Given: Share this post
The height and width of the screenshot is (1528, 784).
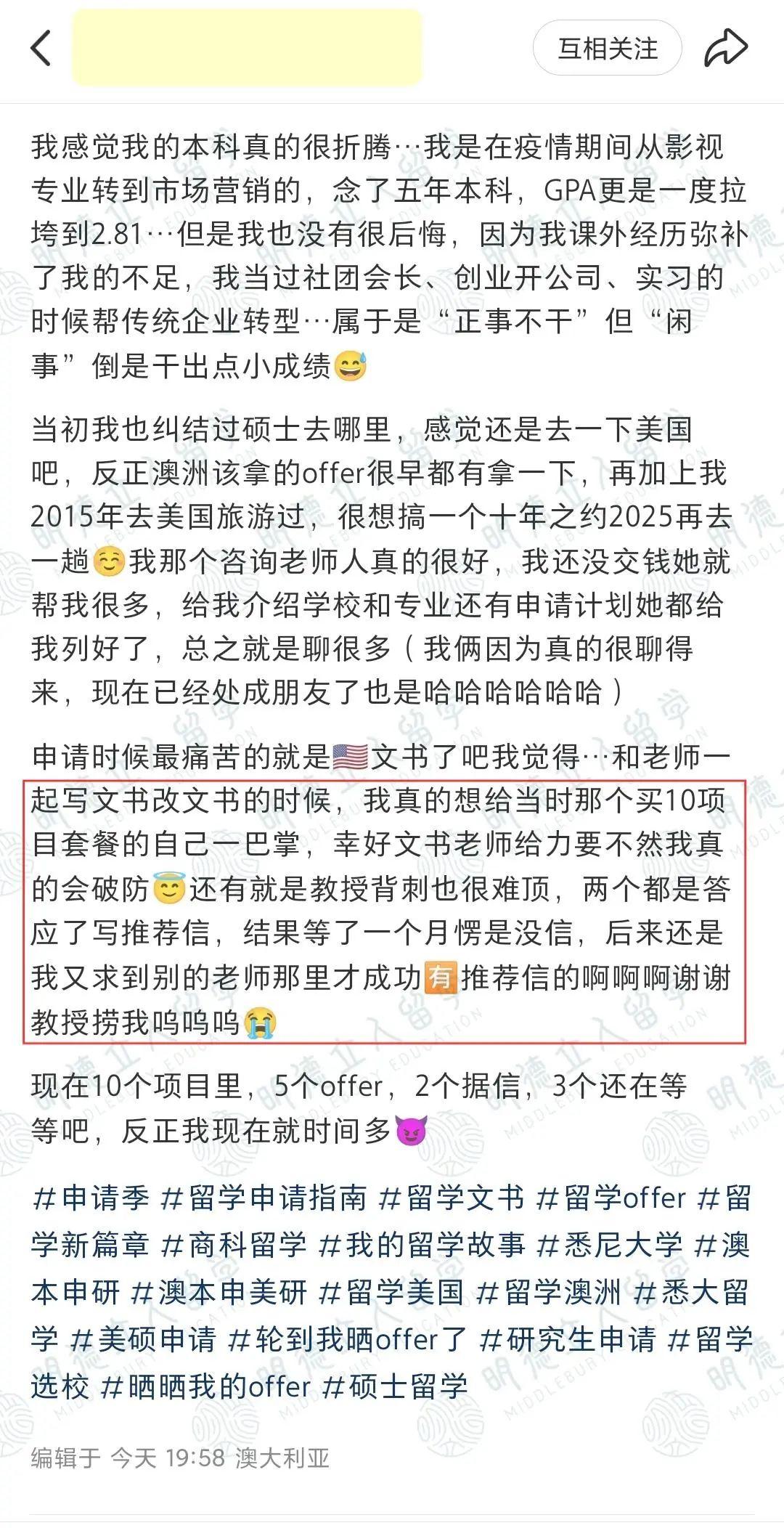Looking at the screenshot, I should [x=726, y=49].
